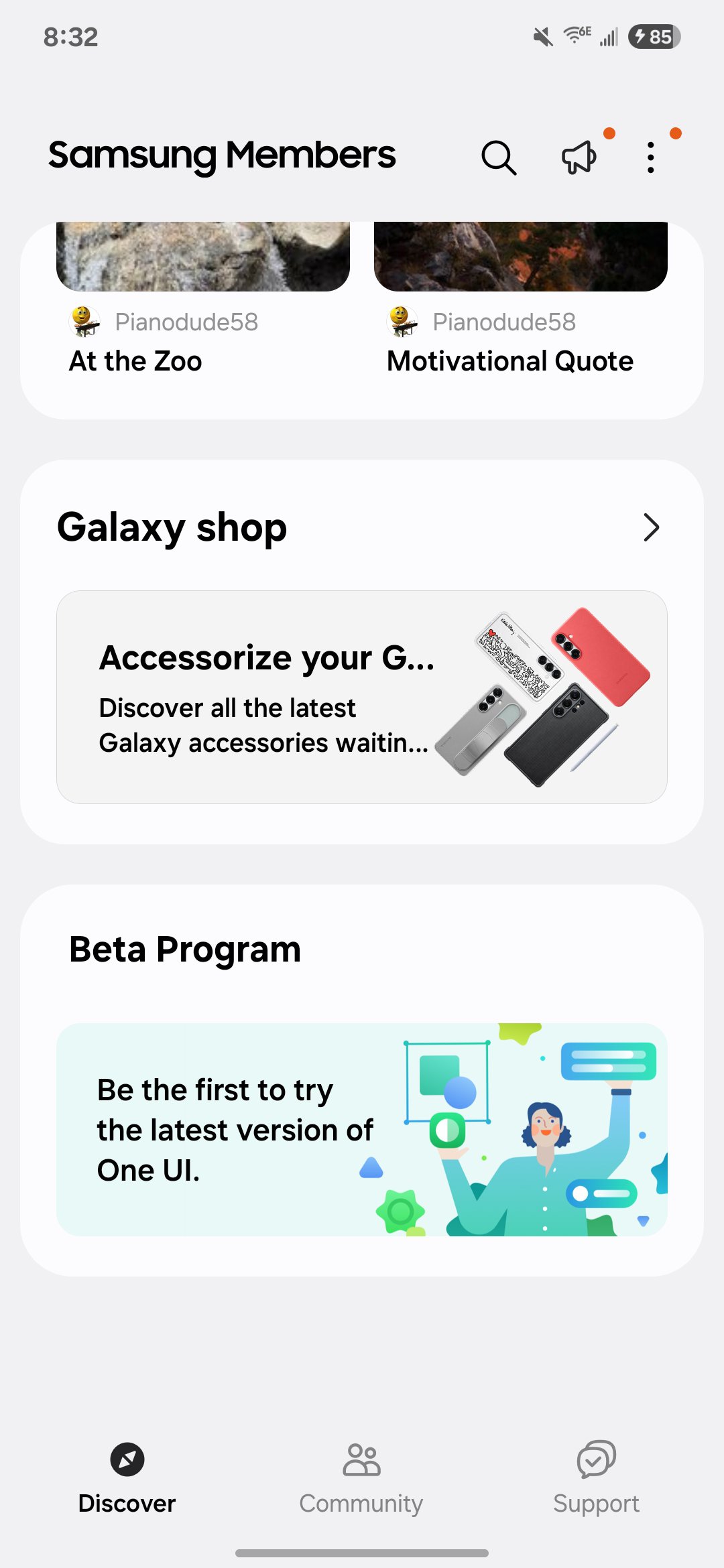Expand Galaxy shop with the arrow
The width and height of the screenshot is (724, 1568).
coord(651,527)
